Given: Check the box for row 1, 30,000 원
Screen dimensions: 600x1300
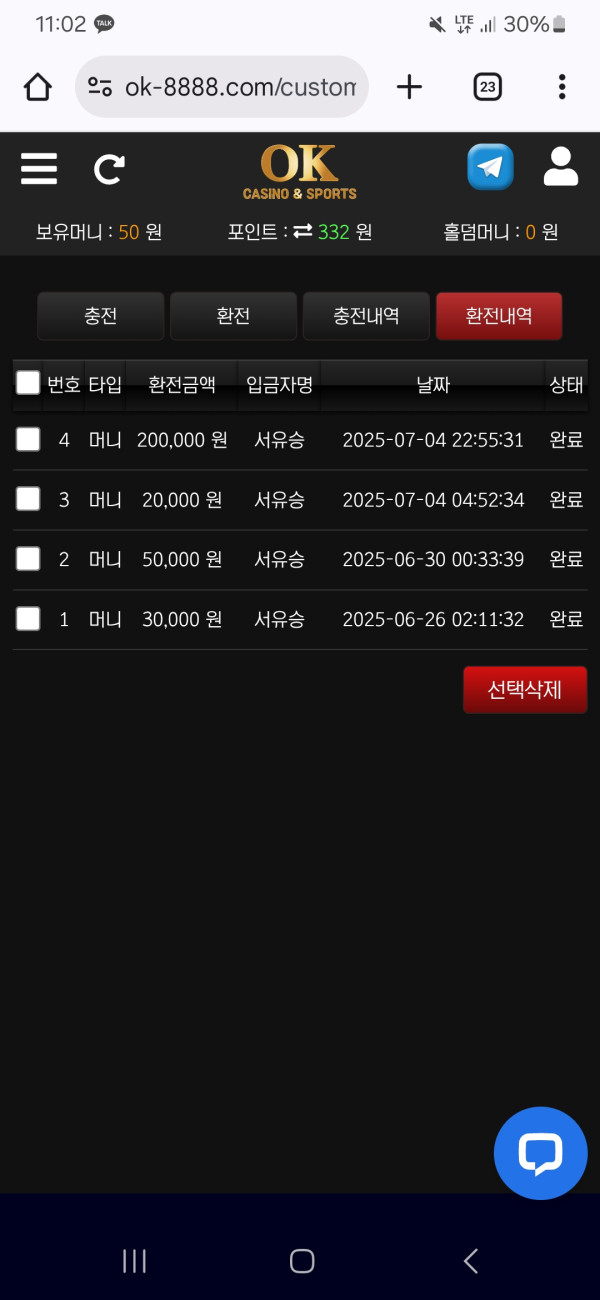Looking at the screenshot, I should coord(28,619).
